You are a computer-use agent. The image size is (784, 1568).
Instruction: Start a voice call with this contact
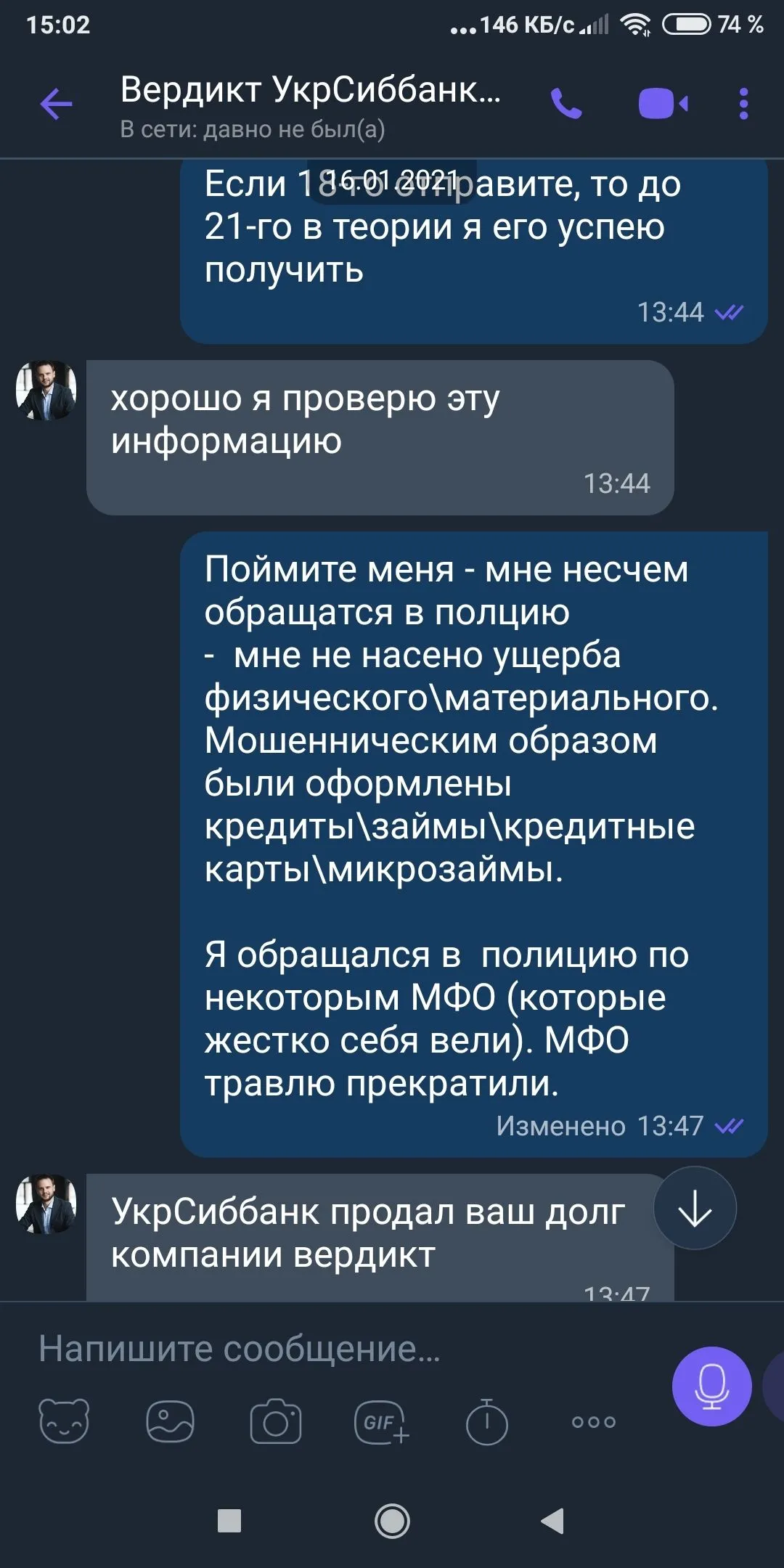[566, 104]
